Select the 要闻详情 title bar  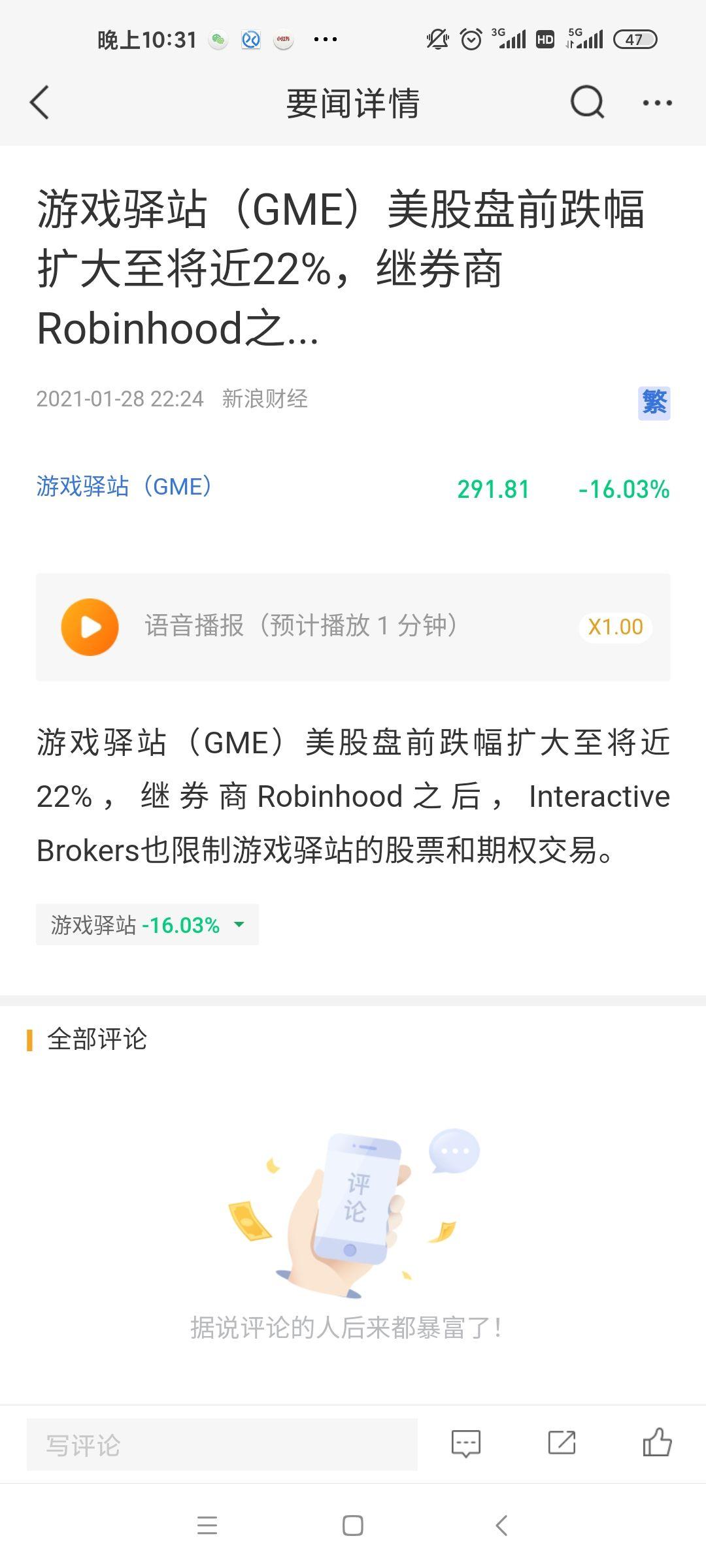(x=353, y=103)
